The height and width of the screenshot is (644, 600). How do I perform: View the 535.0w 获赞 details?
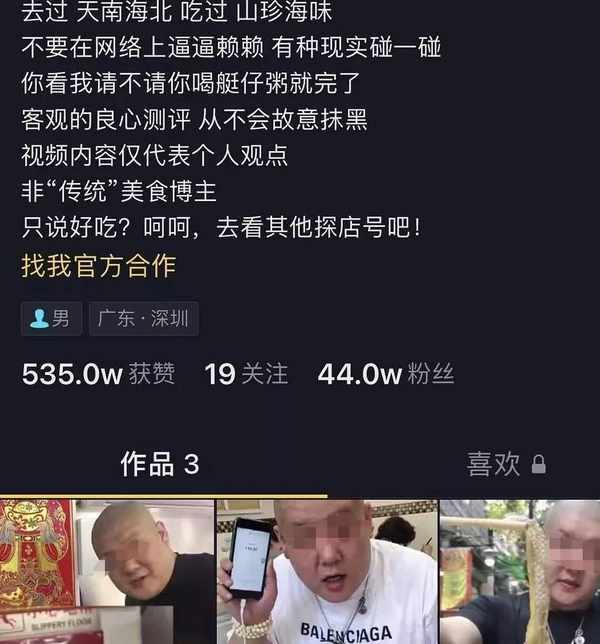click(98, 374)
